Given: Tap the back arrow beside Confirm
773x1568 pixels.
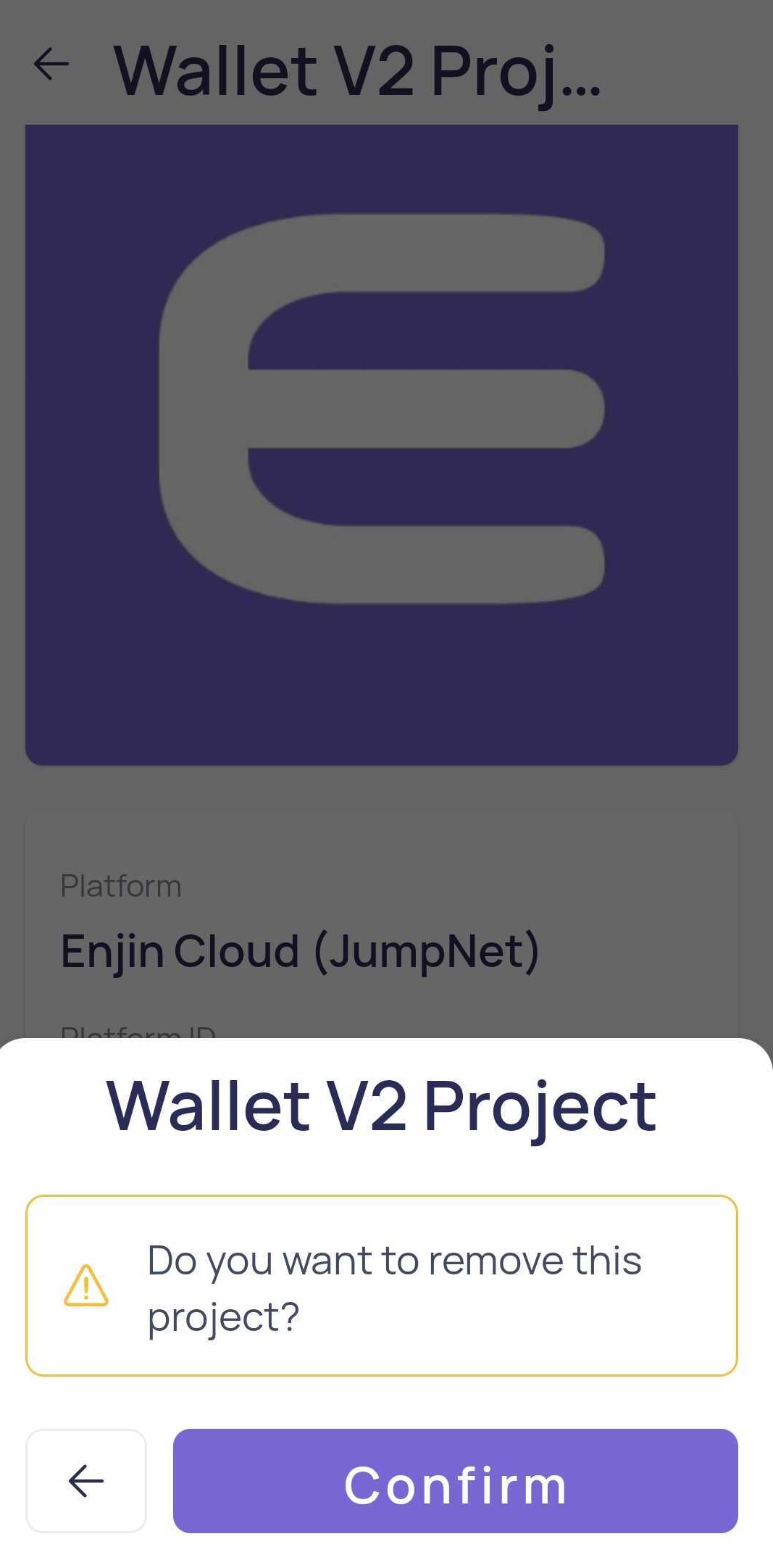Looking at the screenshot, I should 86,1480.
